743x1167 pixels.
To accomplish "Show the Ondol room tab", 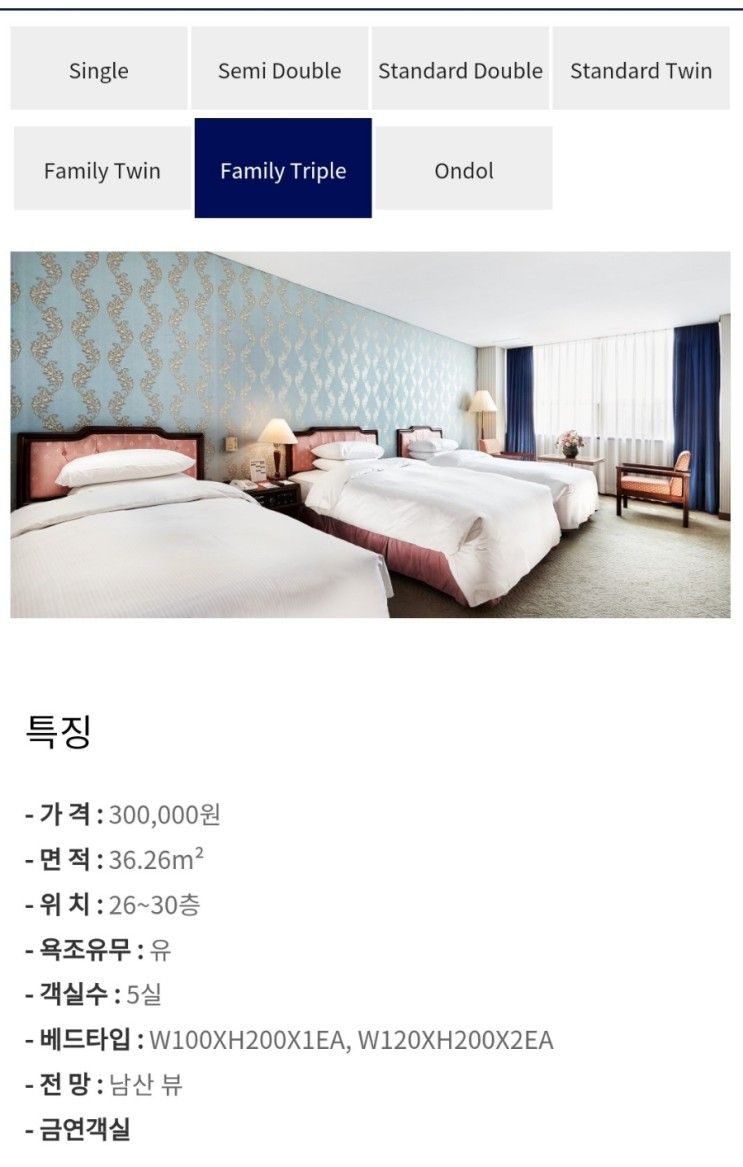I will click(x=463, y=169).
